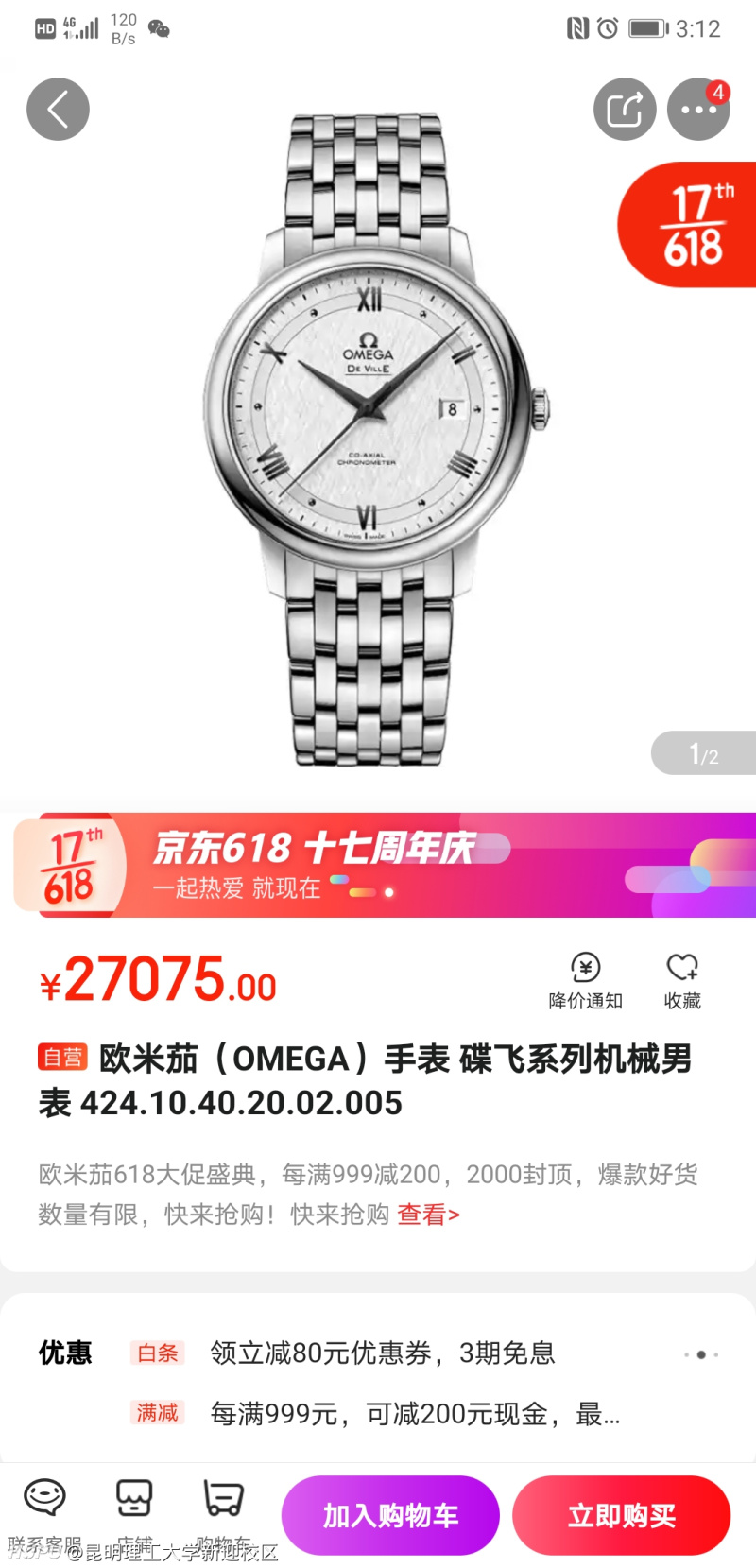Contact customer service (联系客服)
The image size is (756, 1568).
point(44,1508)
